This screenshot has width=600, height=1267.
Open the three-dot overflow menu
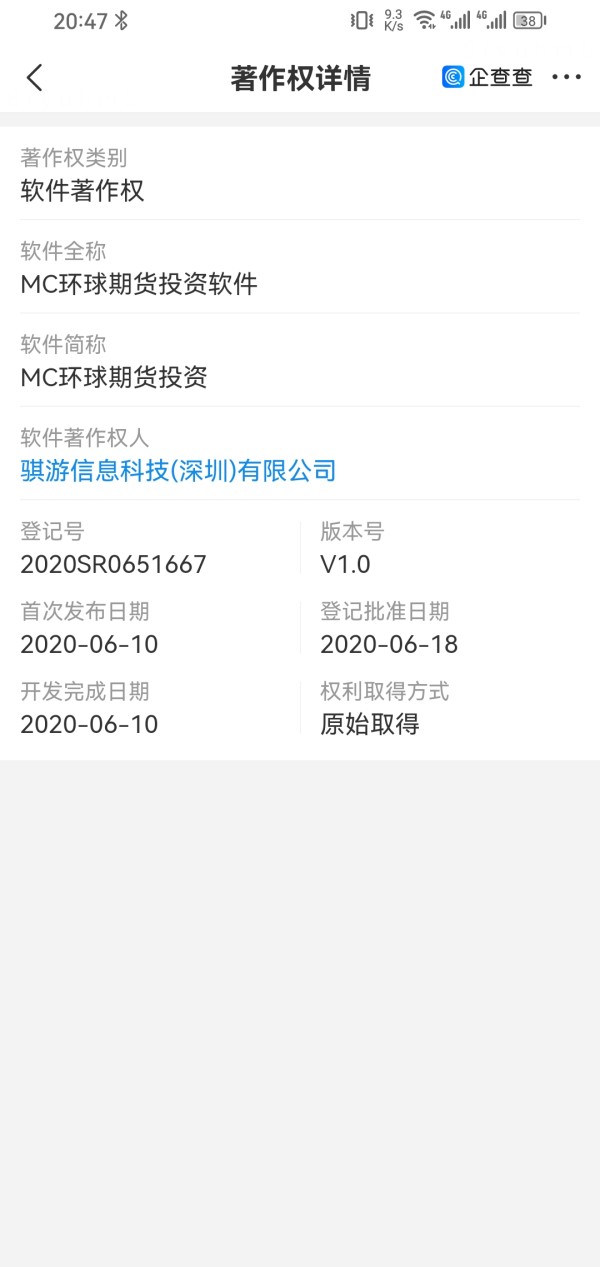(566, 77)
